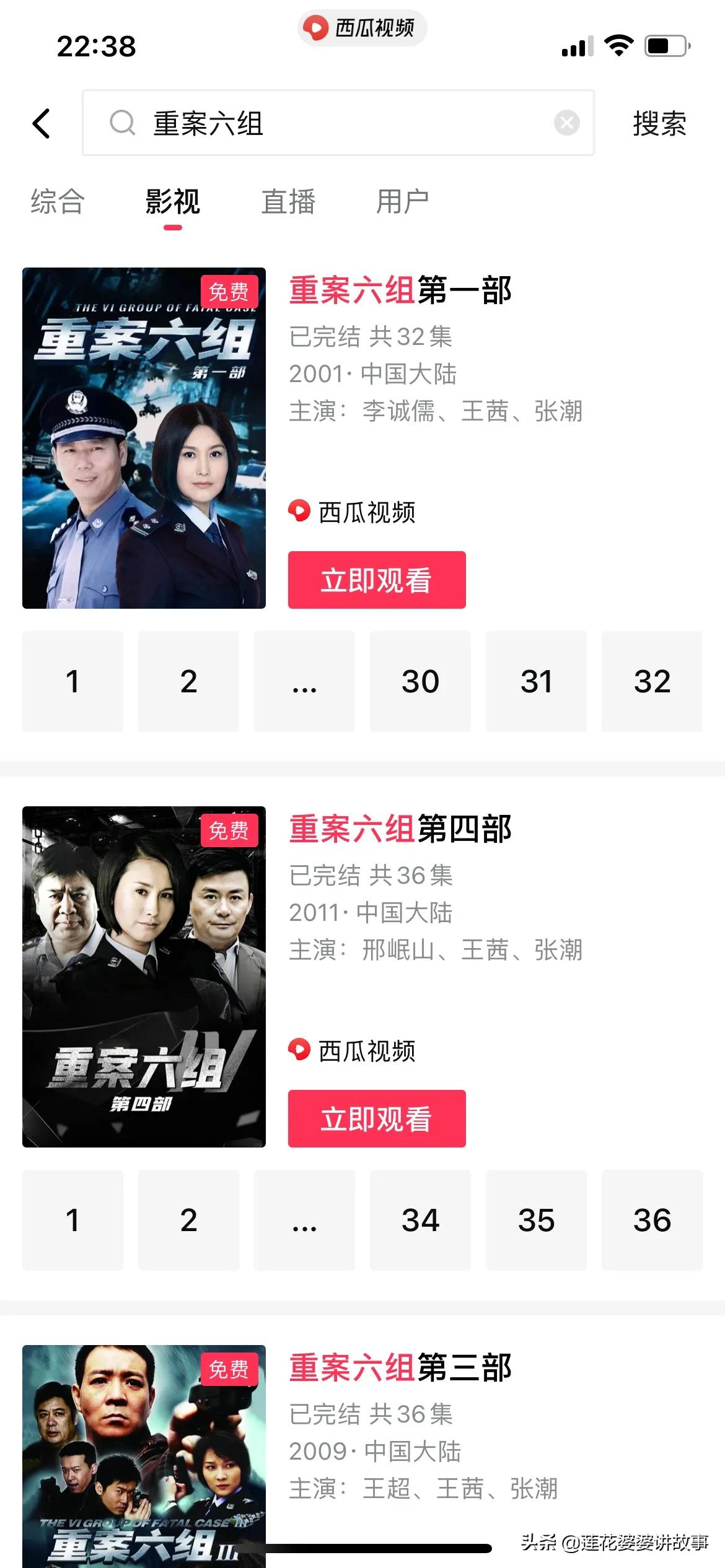The width and height of the screenshot is (725, 1568).
Task: Click the magnifier icon in the search bar
Action: pos(123,123)
